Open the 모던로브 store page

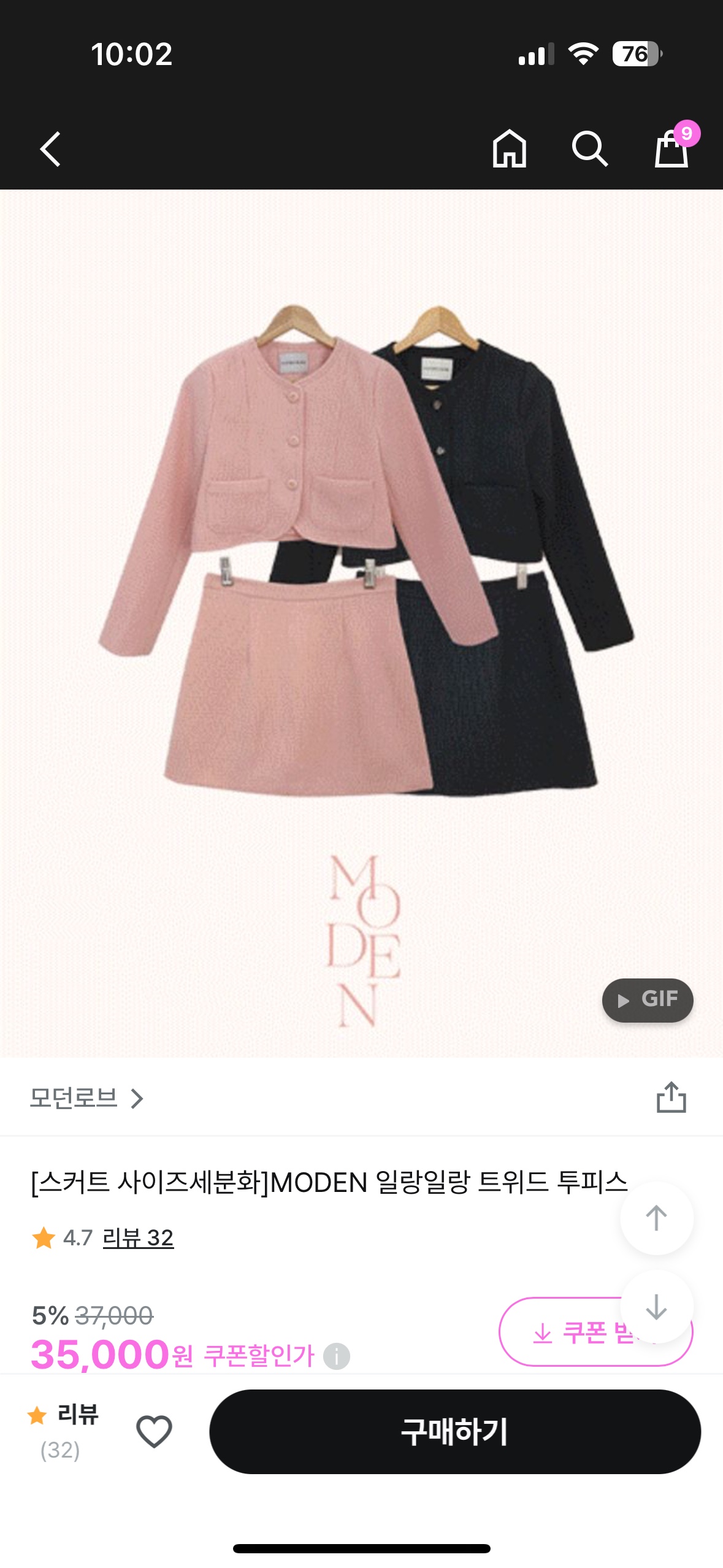[86, 1098]
